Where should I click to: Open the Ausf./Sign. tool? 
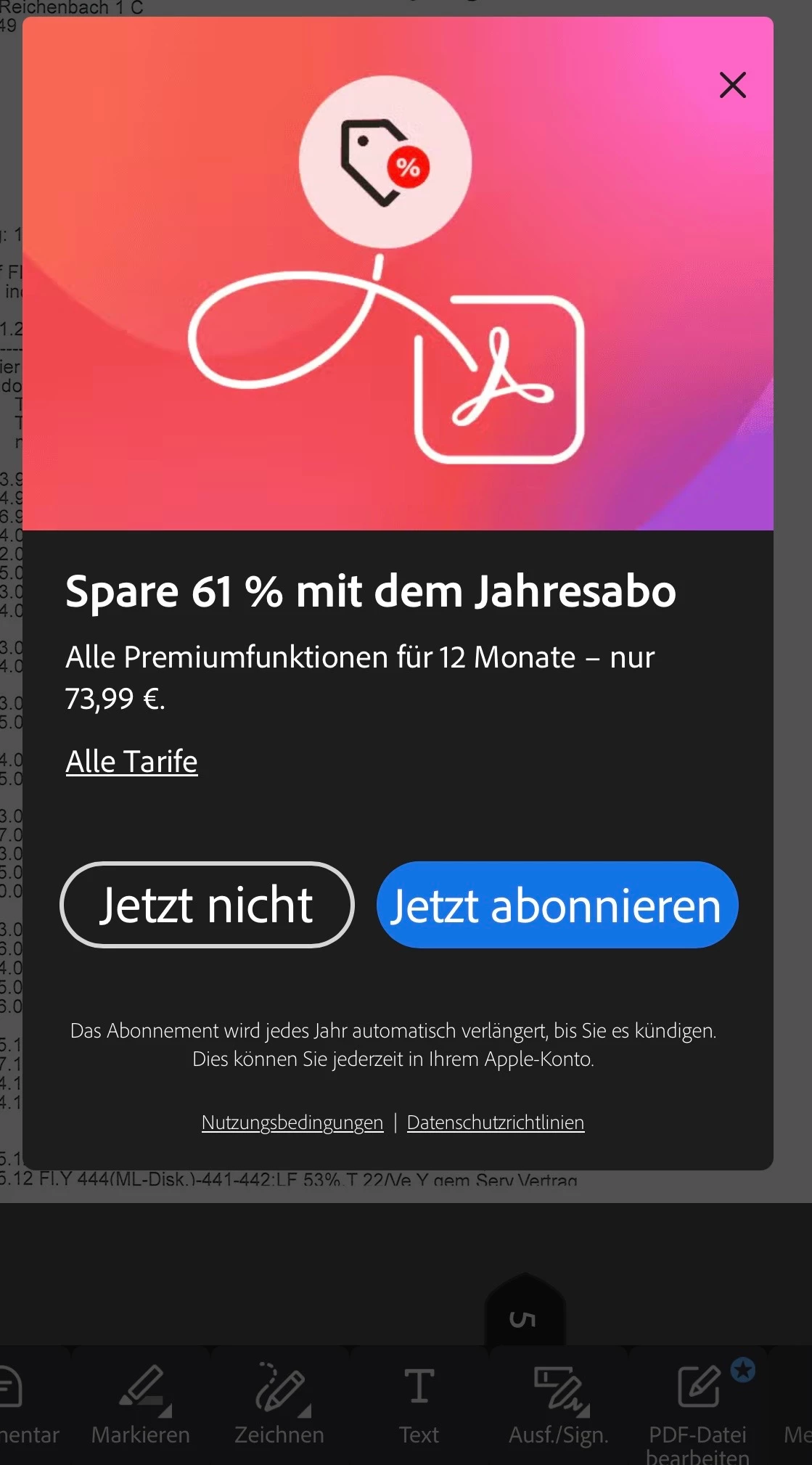click(558, 1404)
